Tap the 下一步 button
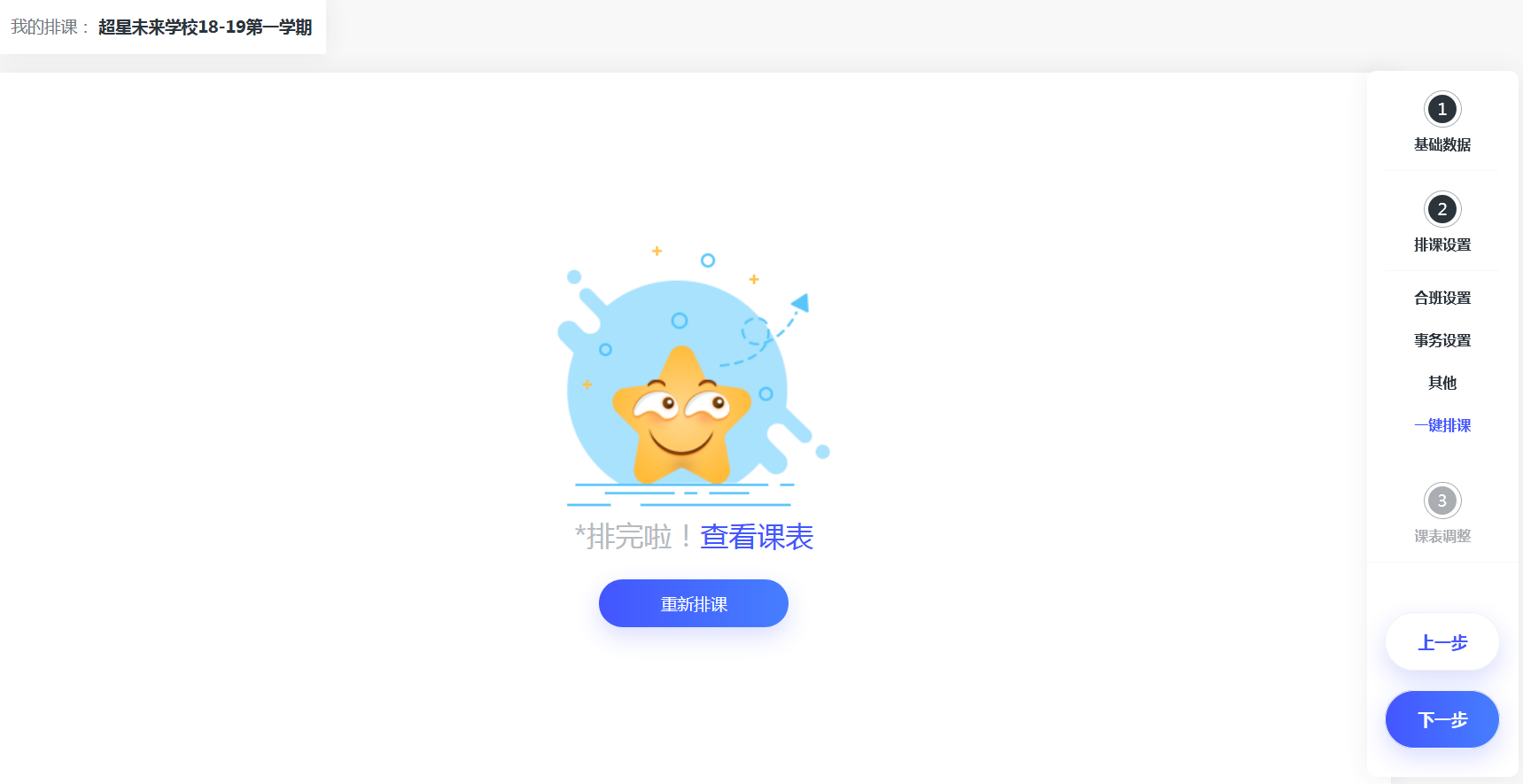Viewport: 1523px width, 784px height. tap(1441, 719)
